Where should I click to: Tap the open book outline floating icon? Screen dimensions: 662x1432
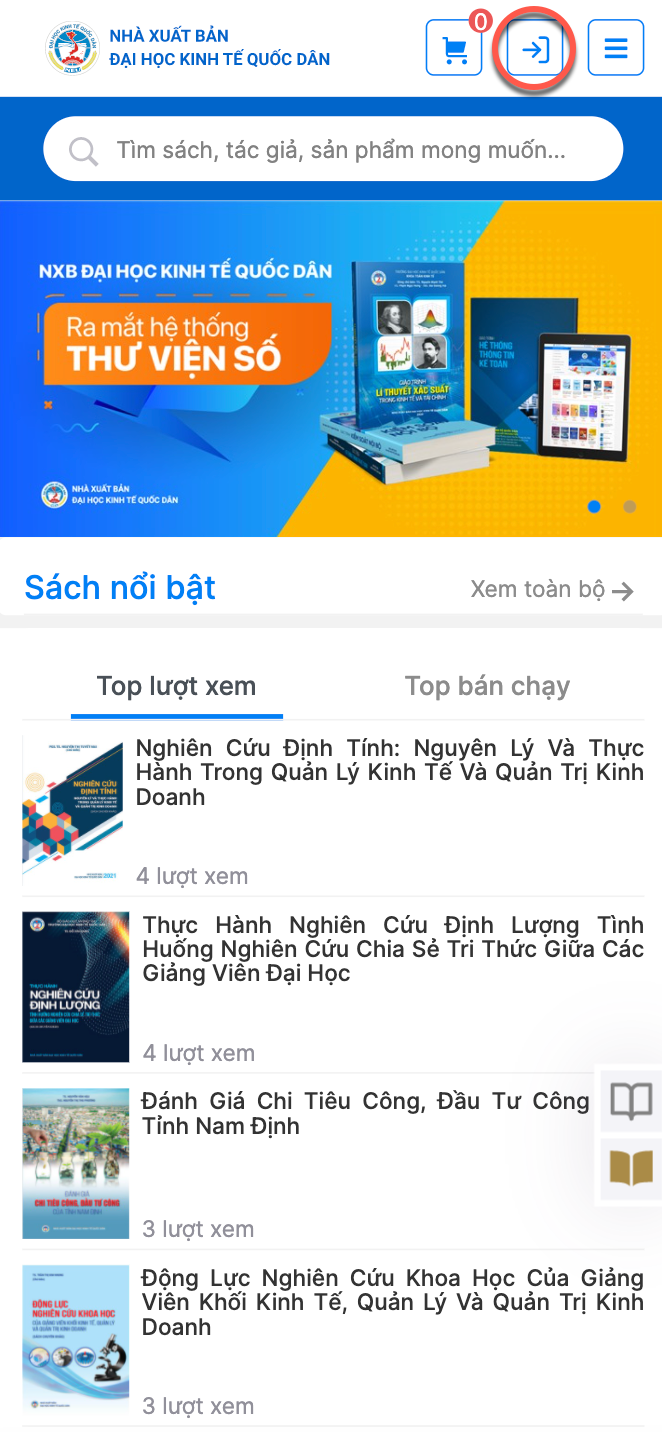(631, 1101)
